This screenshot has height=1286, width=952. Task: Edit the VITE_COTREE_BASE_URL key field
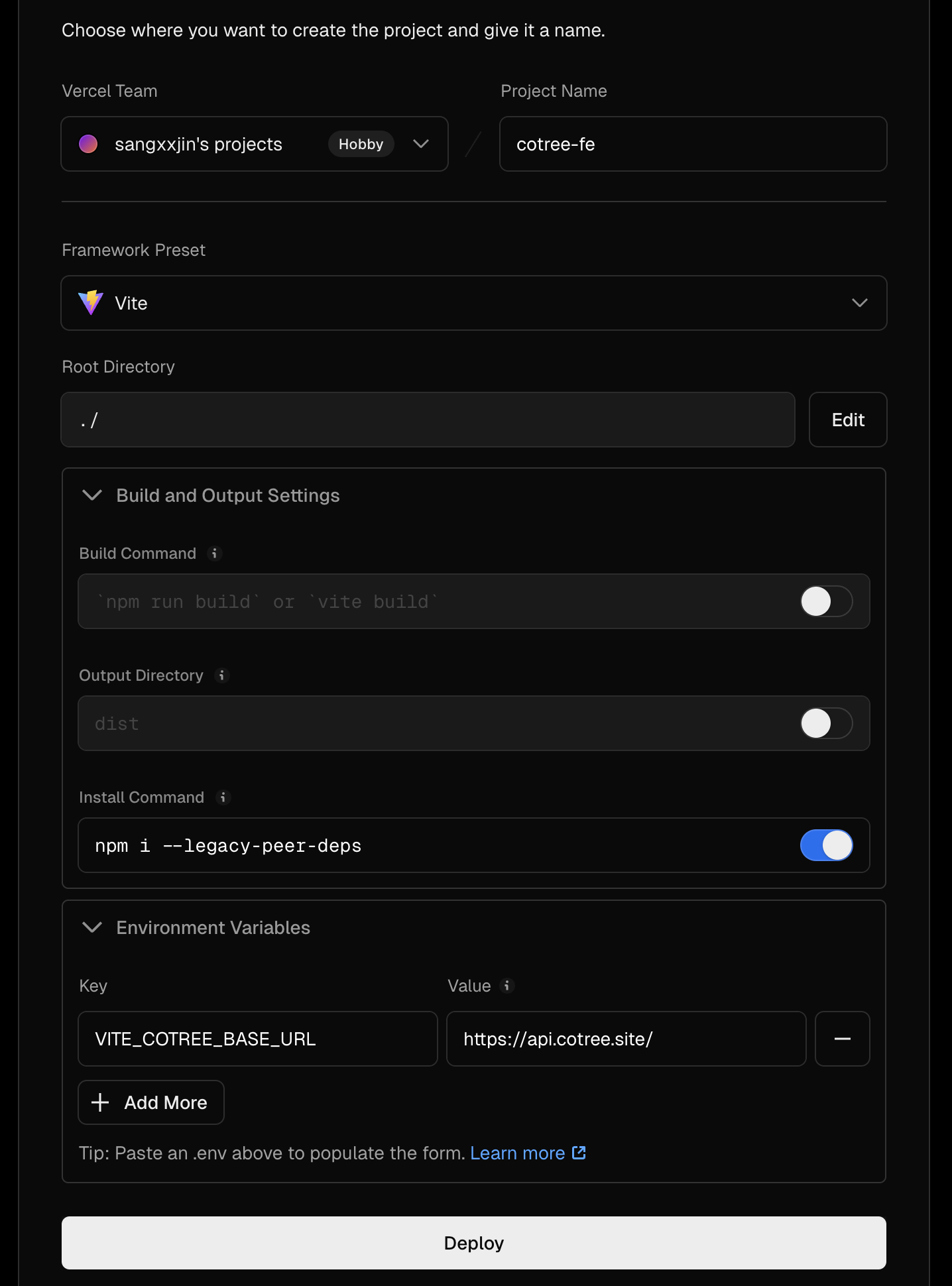[257, 1039]
